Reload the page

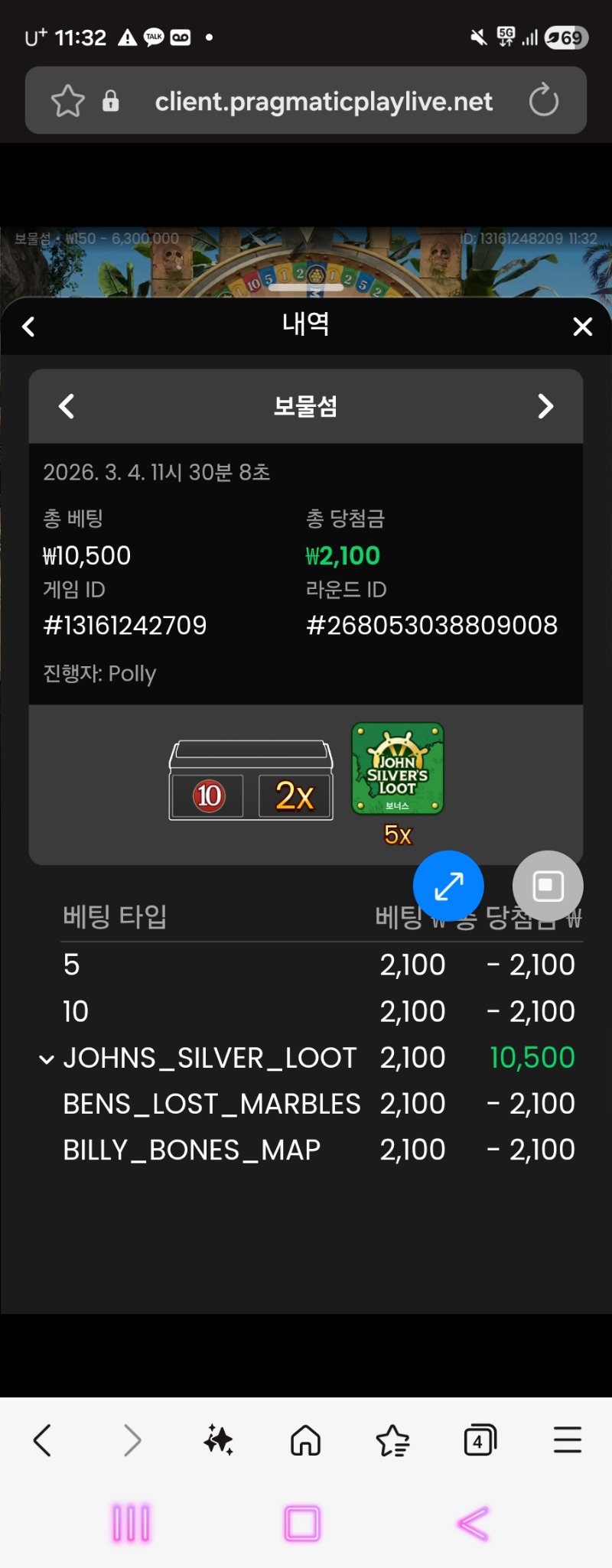544,101
